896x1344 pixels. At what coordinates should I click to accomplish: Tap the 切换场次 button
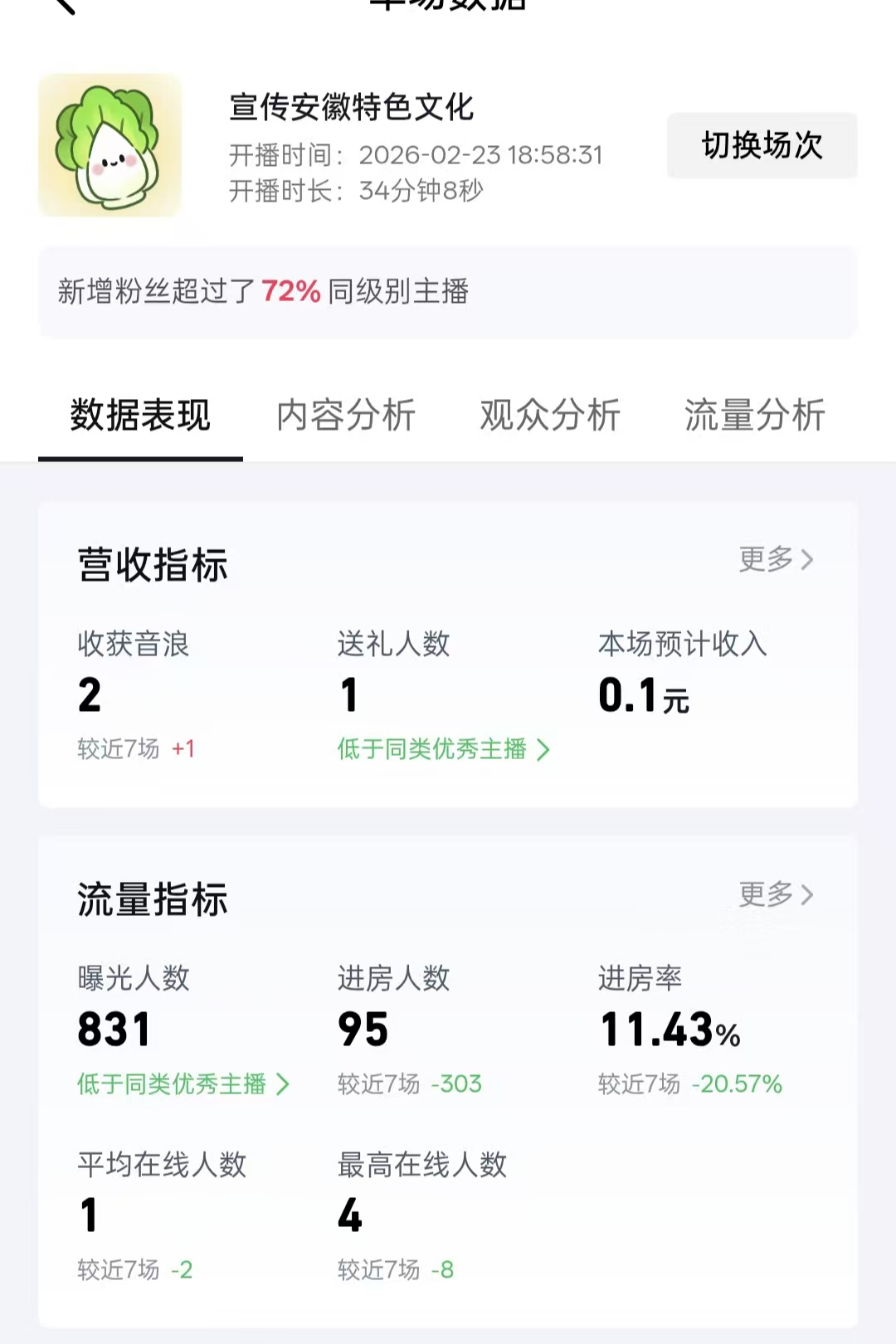point(762,145)
